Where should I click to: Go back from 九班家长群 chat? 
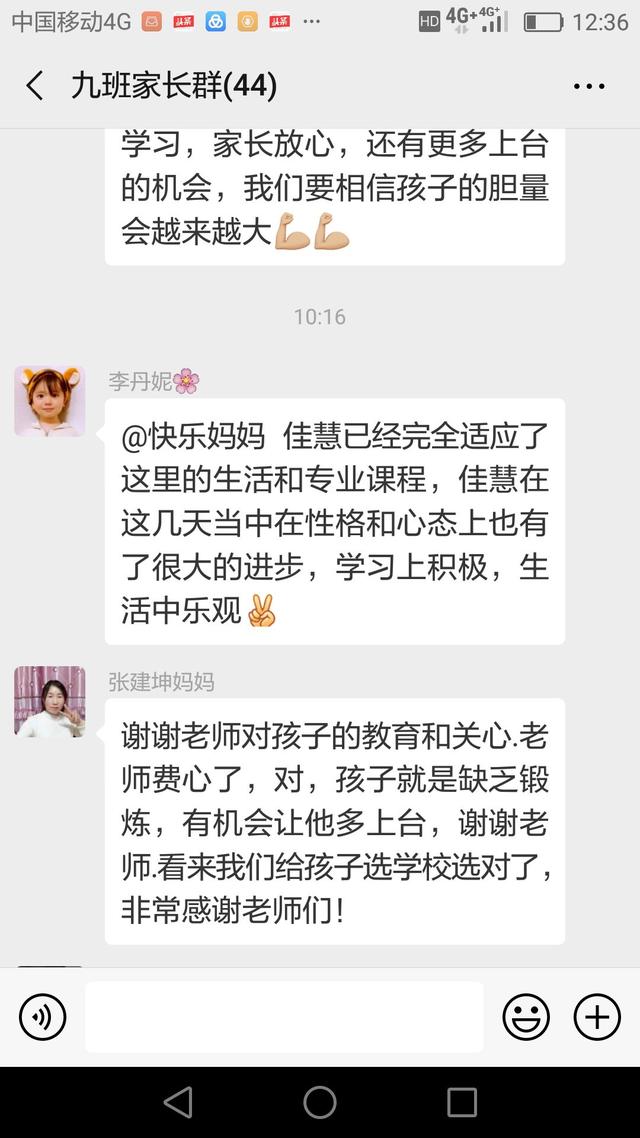pyautogui.click(x=35, y=86)
